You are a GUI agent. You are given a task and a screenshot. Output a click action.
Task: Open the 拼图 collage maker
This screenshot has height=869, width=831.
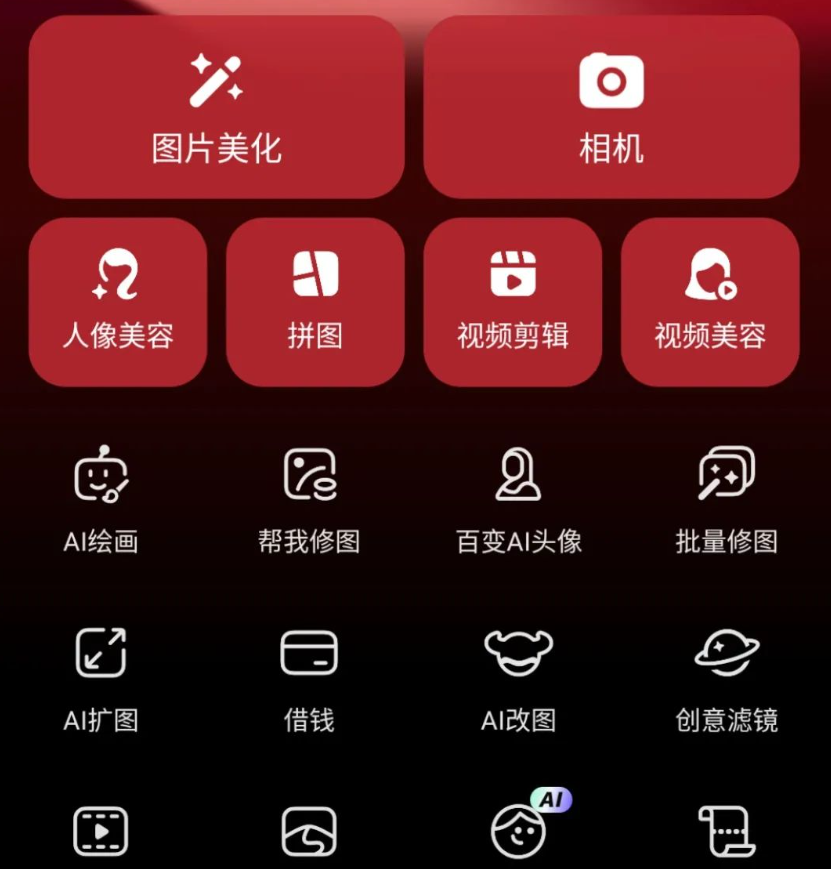point(314,300)
